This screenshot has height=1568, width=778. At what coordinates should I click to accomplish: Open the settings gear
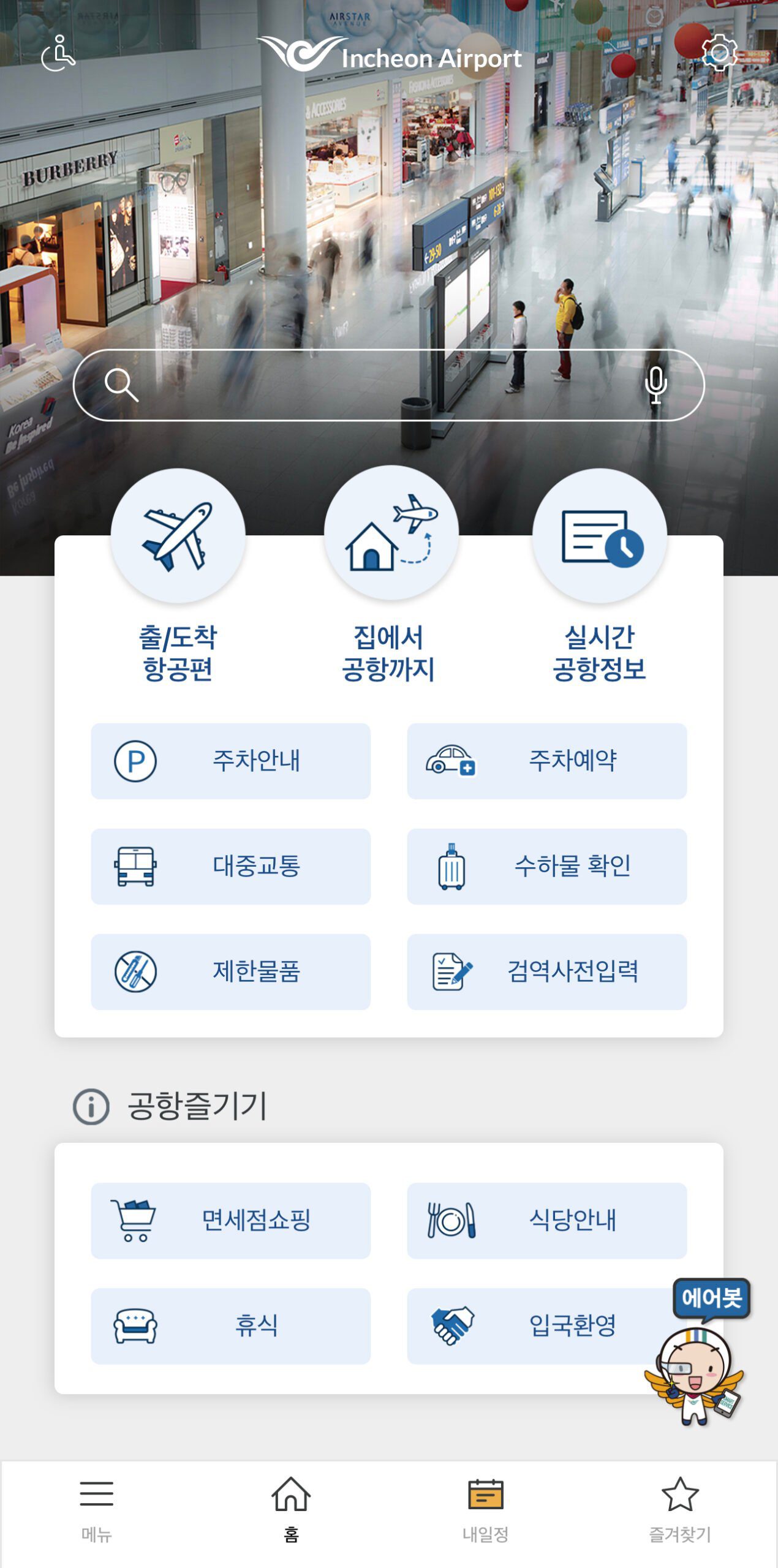(x=719, y=53)
